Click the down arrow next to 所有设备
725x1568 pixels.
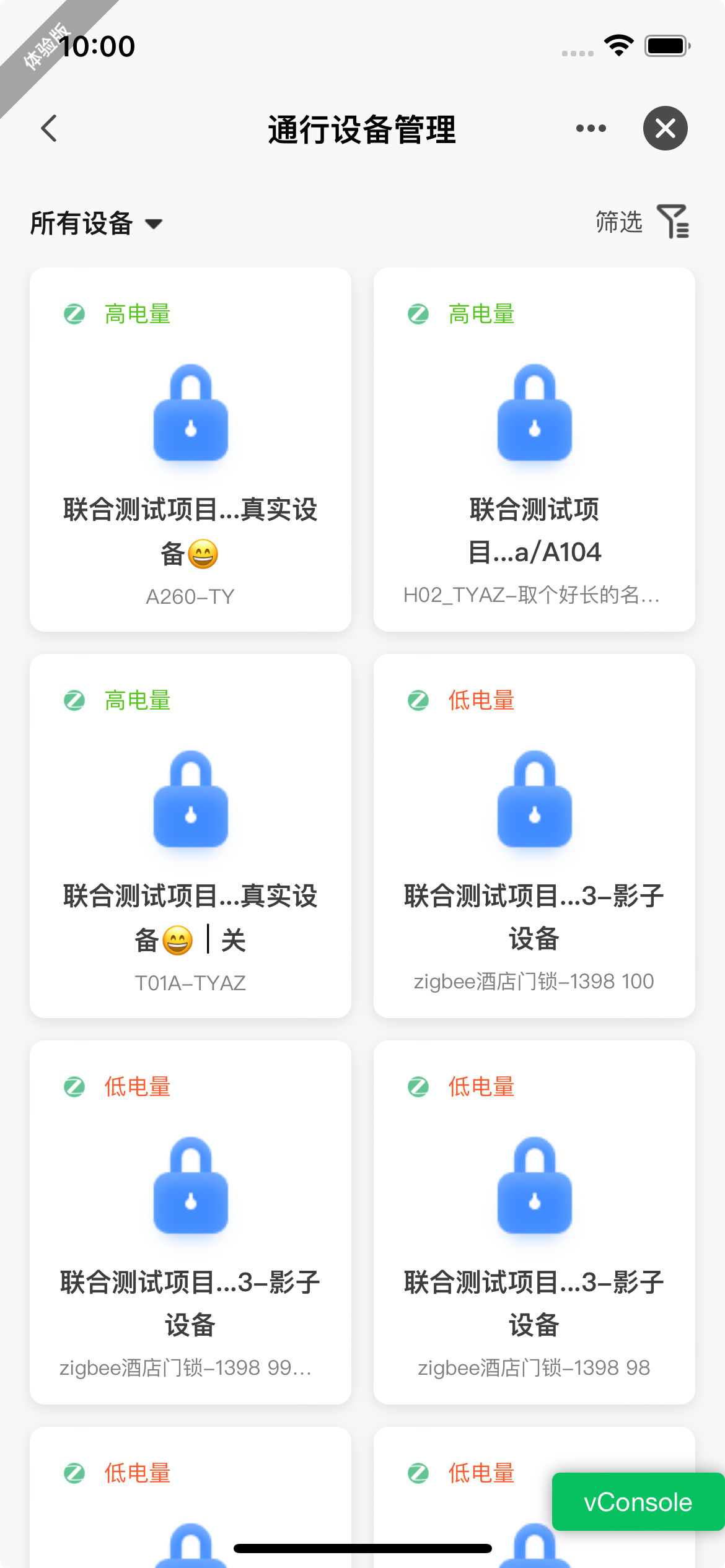154,224
